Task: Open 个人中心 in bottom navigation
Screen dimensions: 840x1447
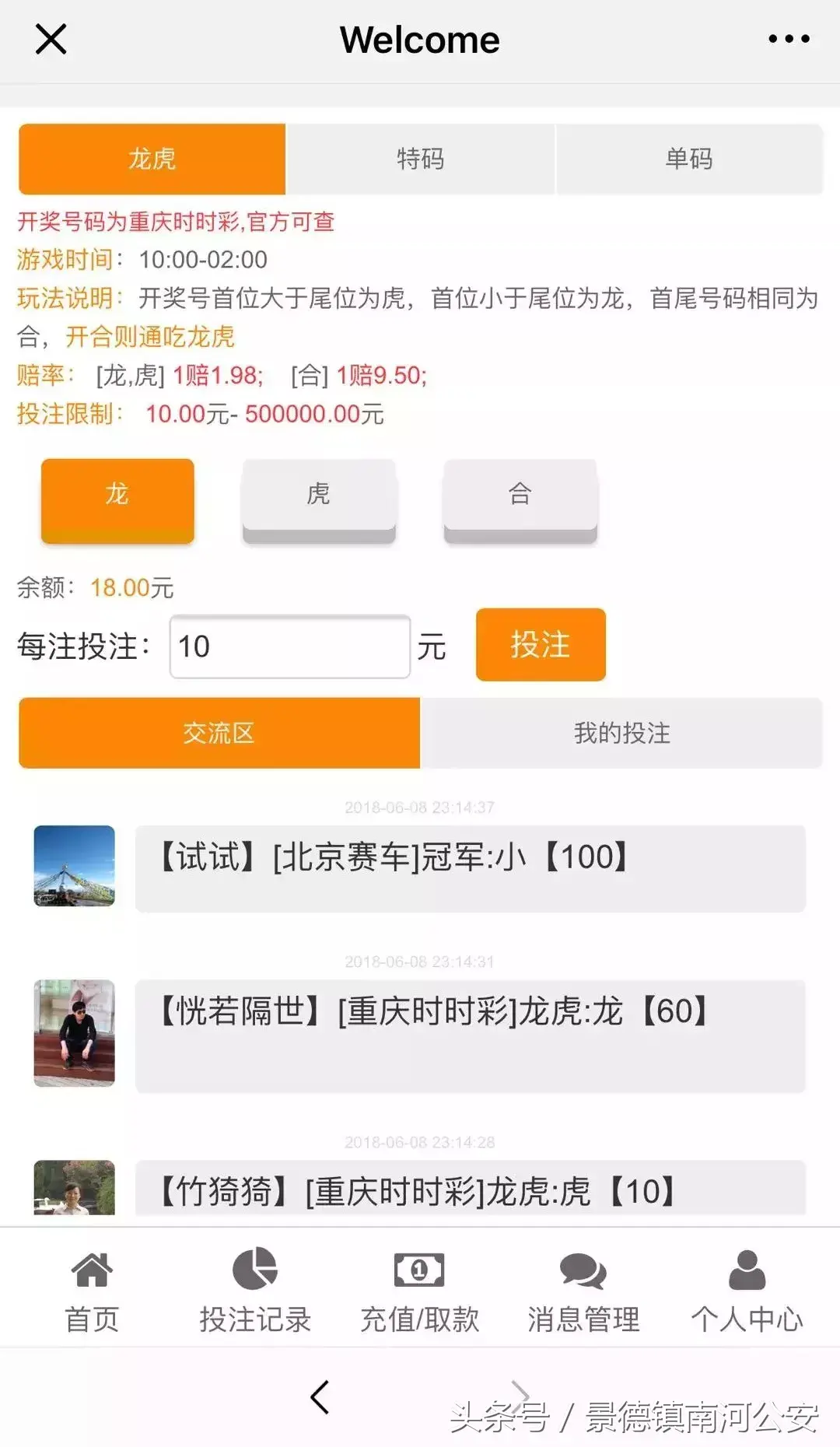Action: click(x=747, y=1291)
